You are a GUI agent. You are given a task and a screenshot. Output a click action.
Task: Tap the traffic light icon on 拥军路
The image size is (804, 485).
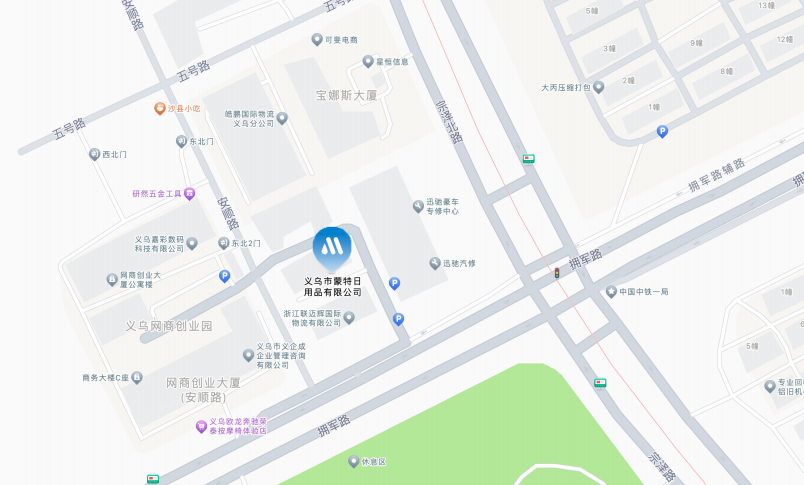[557, 273]
